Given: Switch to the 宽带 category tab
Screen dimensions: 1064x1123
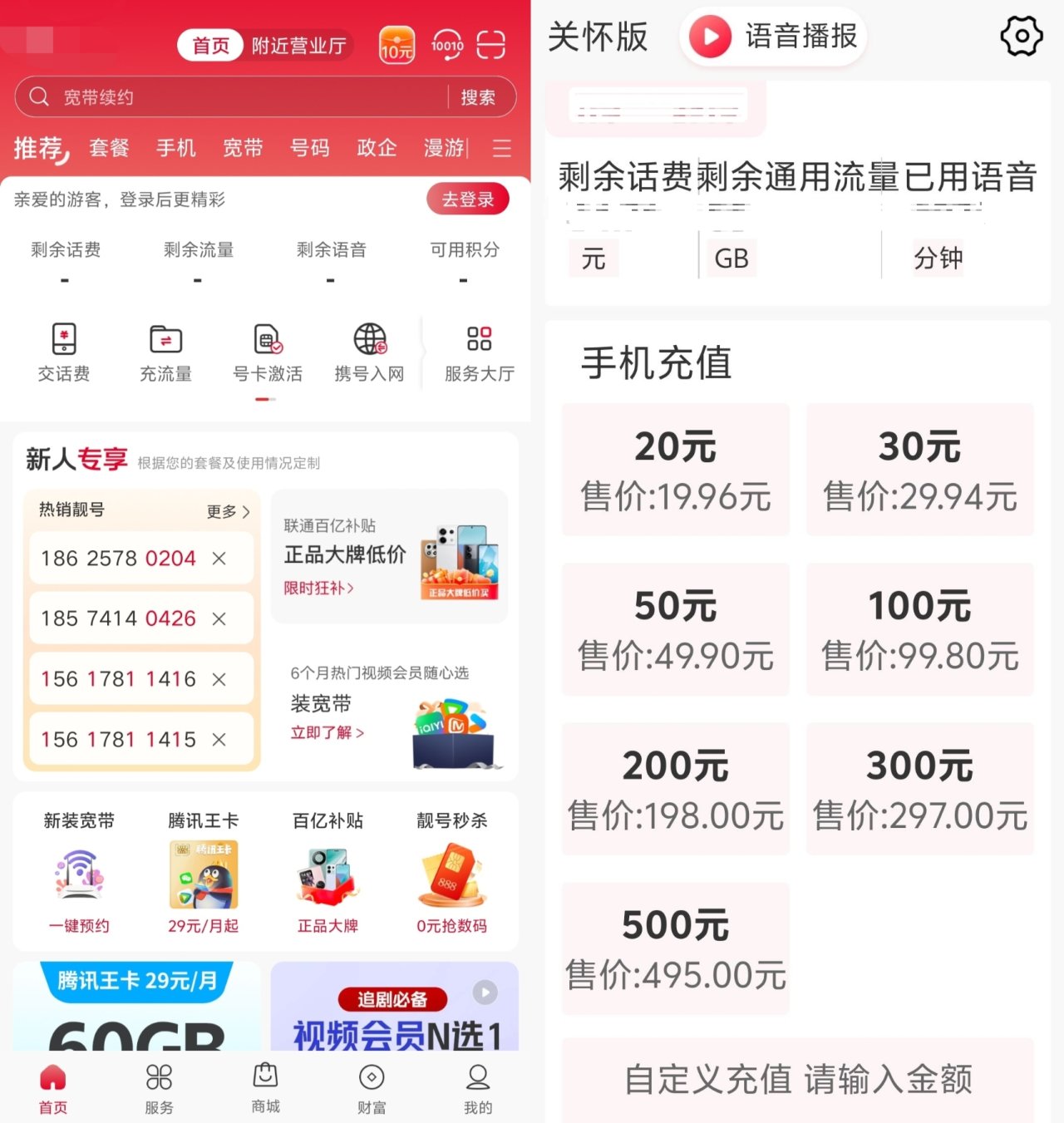Looking at the screenshot, I should coord(243,148).
